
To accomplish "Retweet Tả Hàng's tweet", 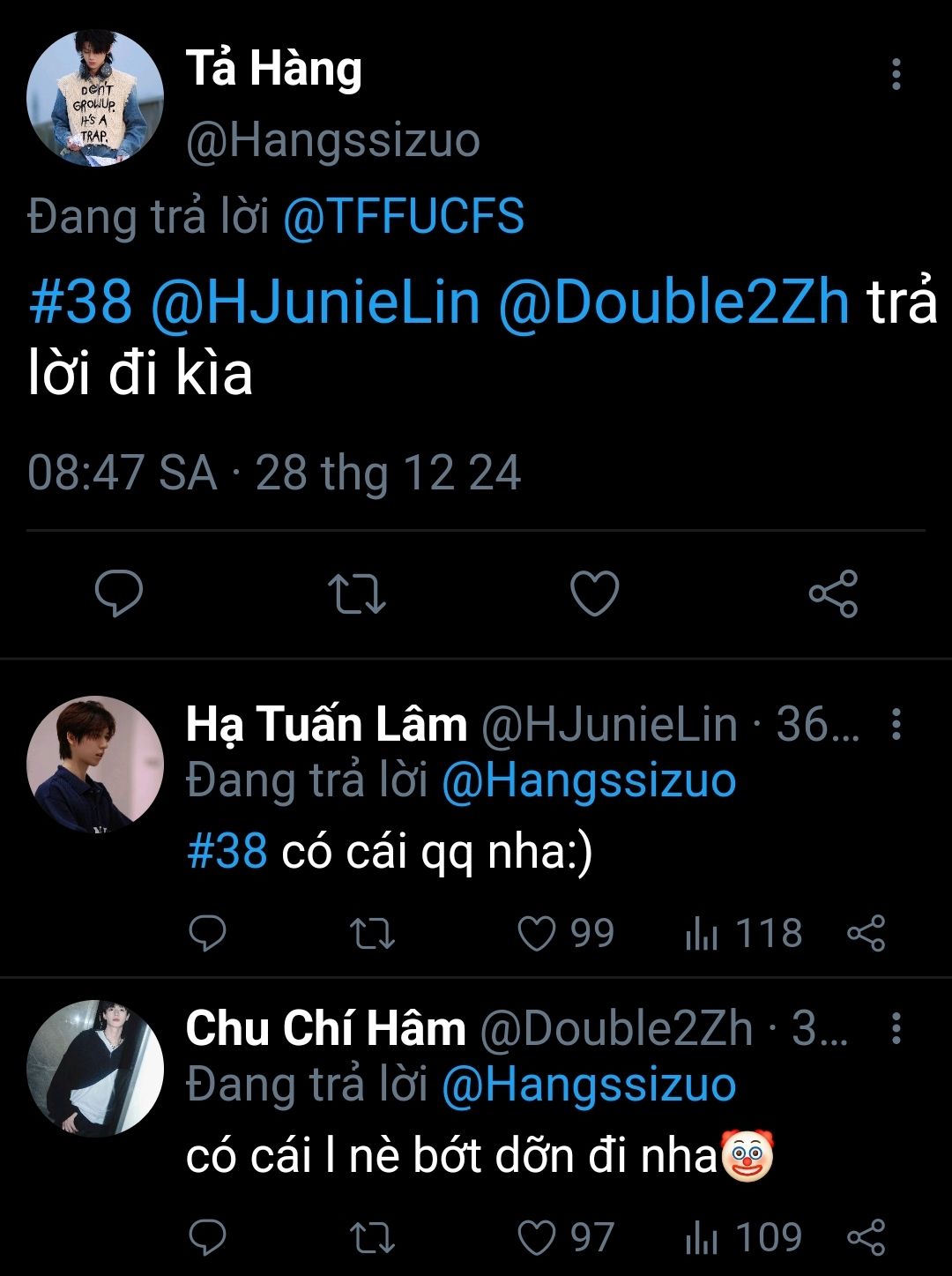I will pyautogui.click(x=356, y=593).
